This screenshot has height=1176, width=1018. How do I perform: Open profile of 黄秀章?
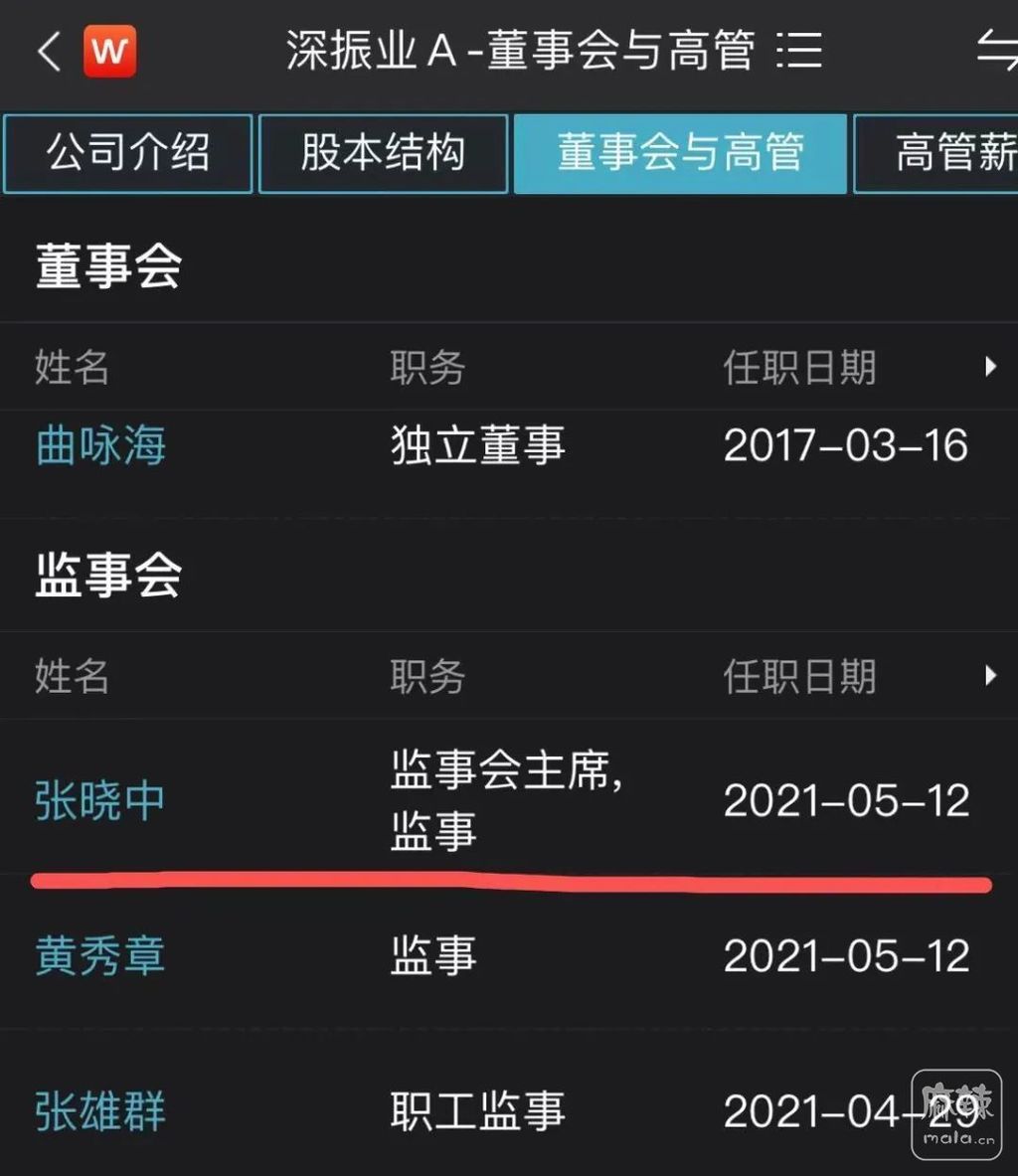tap(100, 956)
